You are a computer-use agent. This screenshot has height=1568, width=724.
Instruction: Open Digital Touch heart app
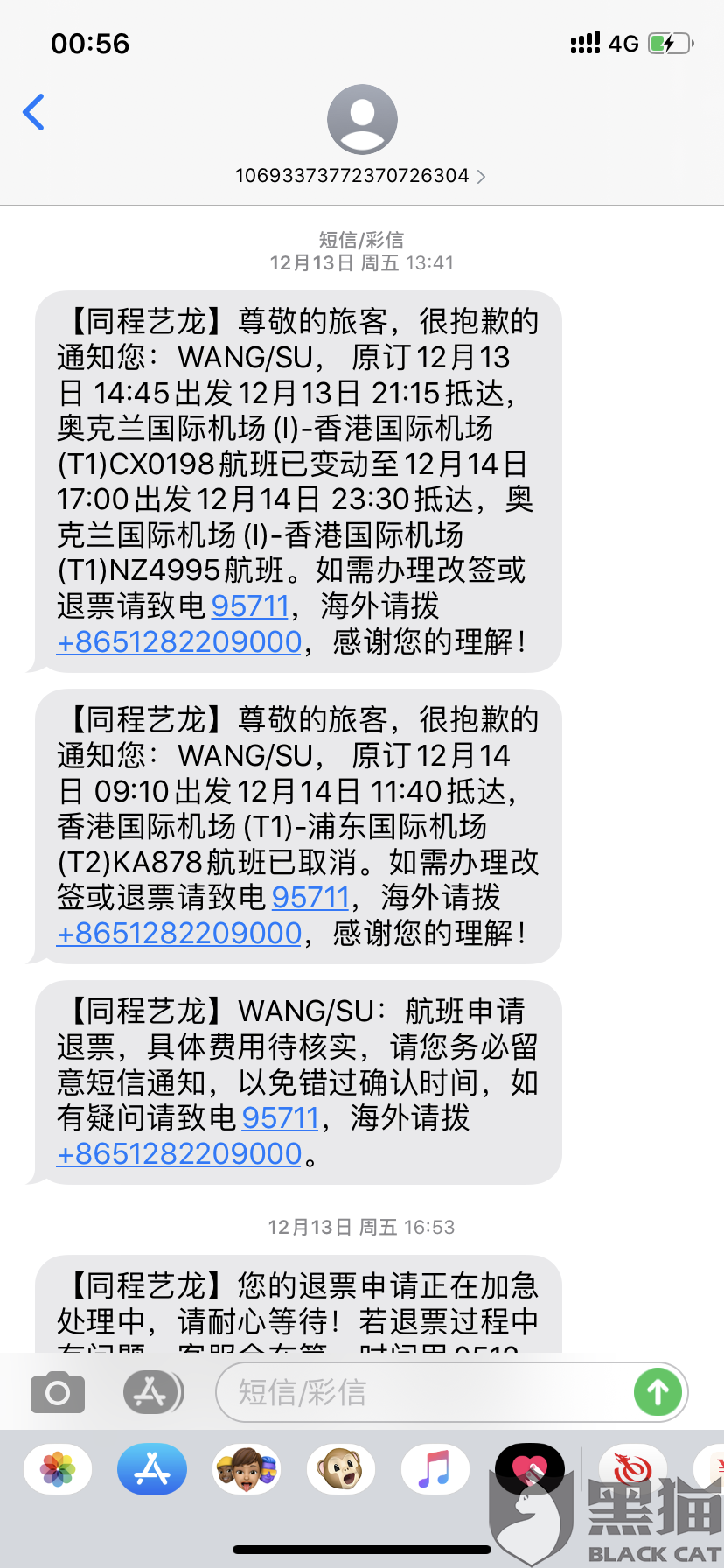(x=529, y=1469)
